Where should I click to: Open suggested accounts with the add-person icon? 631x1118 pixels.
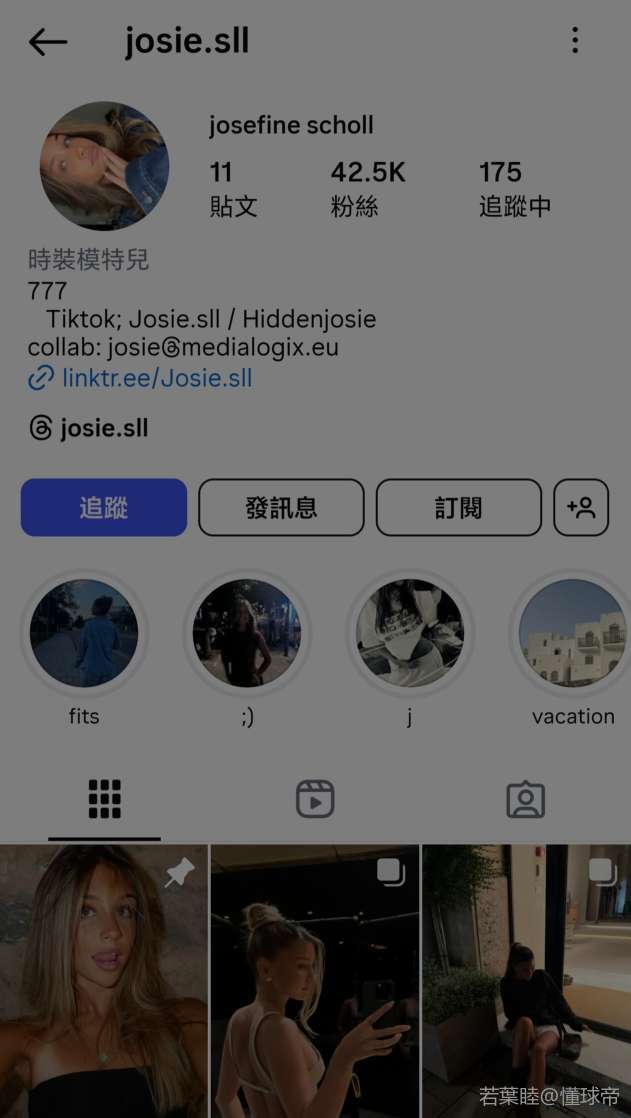point(581,507)
